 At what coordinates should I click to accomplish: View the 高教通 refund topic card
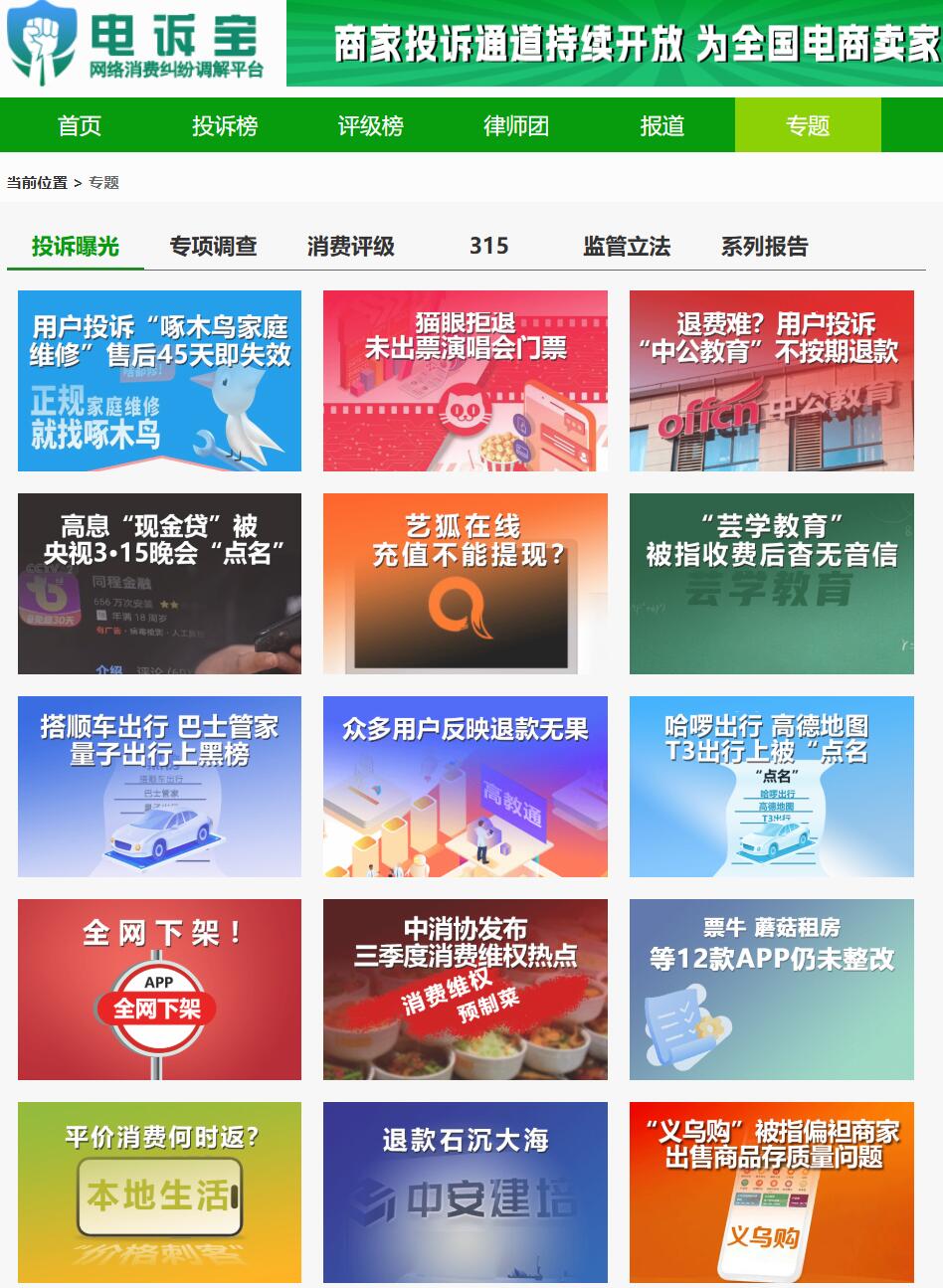tap(465, 787)
